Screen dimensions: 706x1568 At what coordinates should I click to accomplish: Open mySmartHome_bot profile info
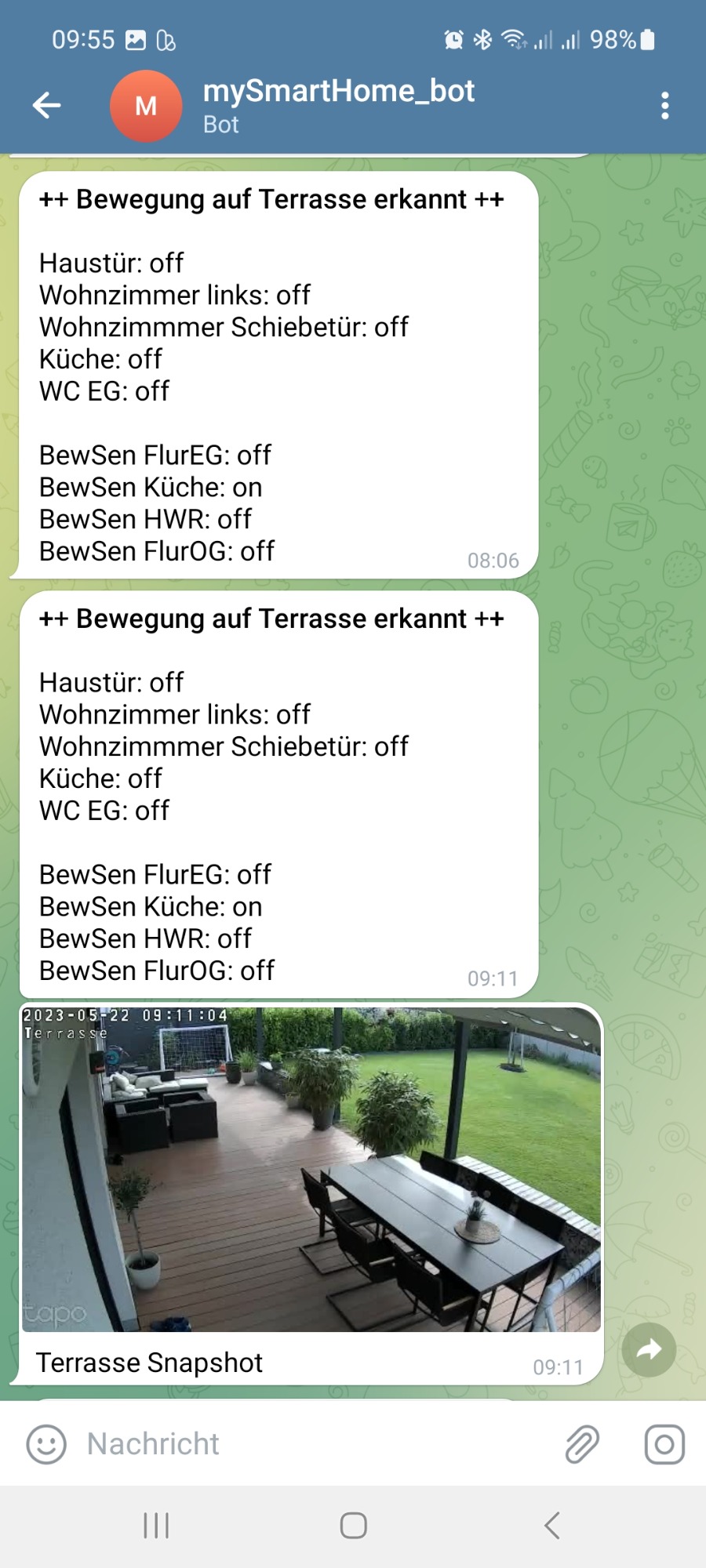(338, 105)
